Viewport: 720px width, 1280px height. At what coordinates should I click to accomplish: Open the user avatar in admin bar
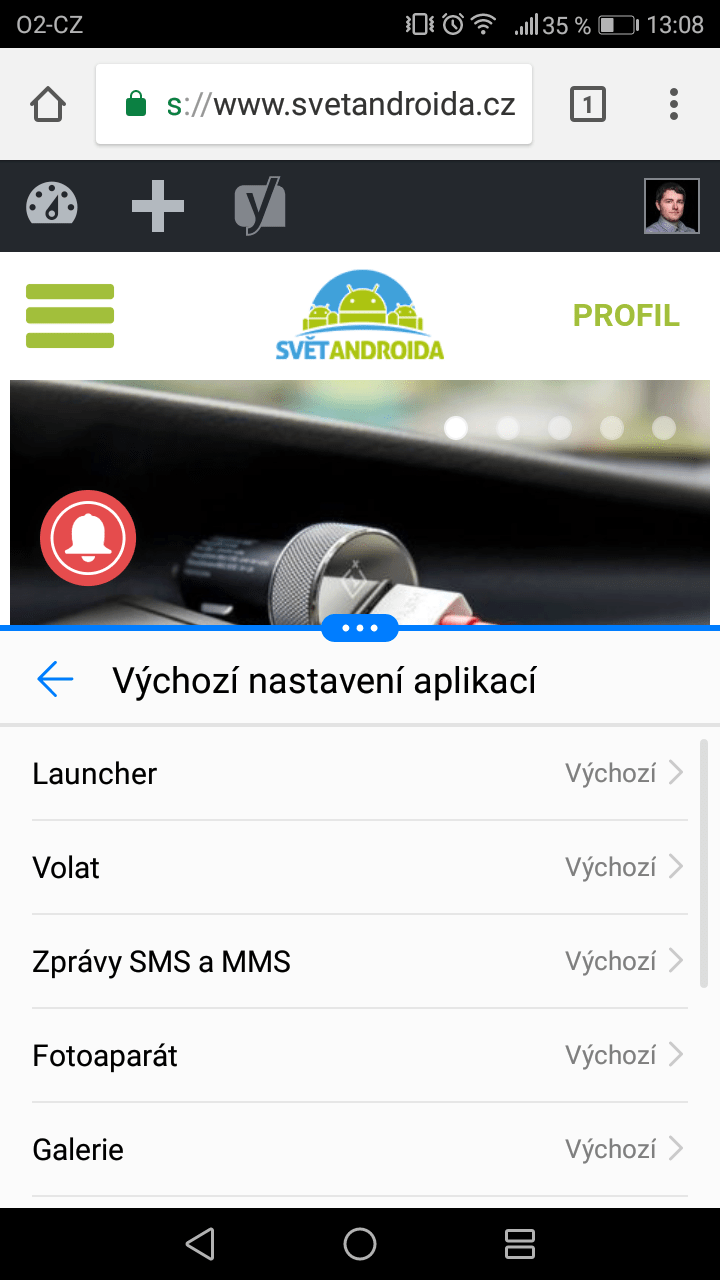[x=672, y=206]
